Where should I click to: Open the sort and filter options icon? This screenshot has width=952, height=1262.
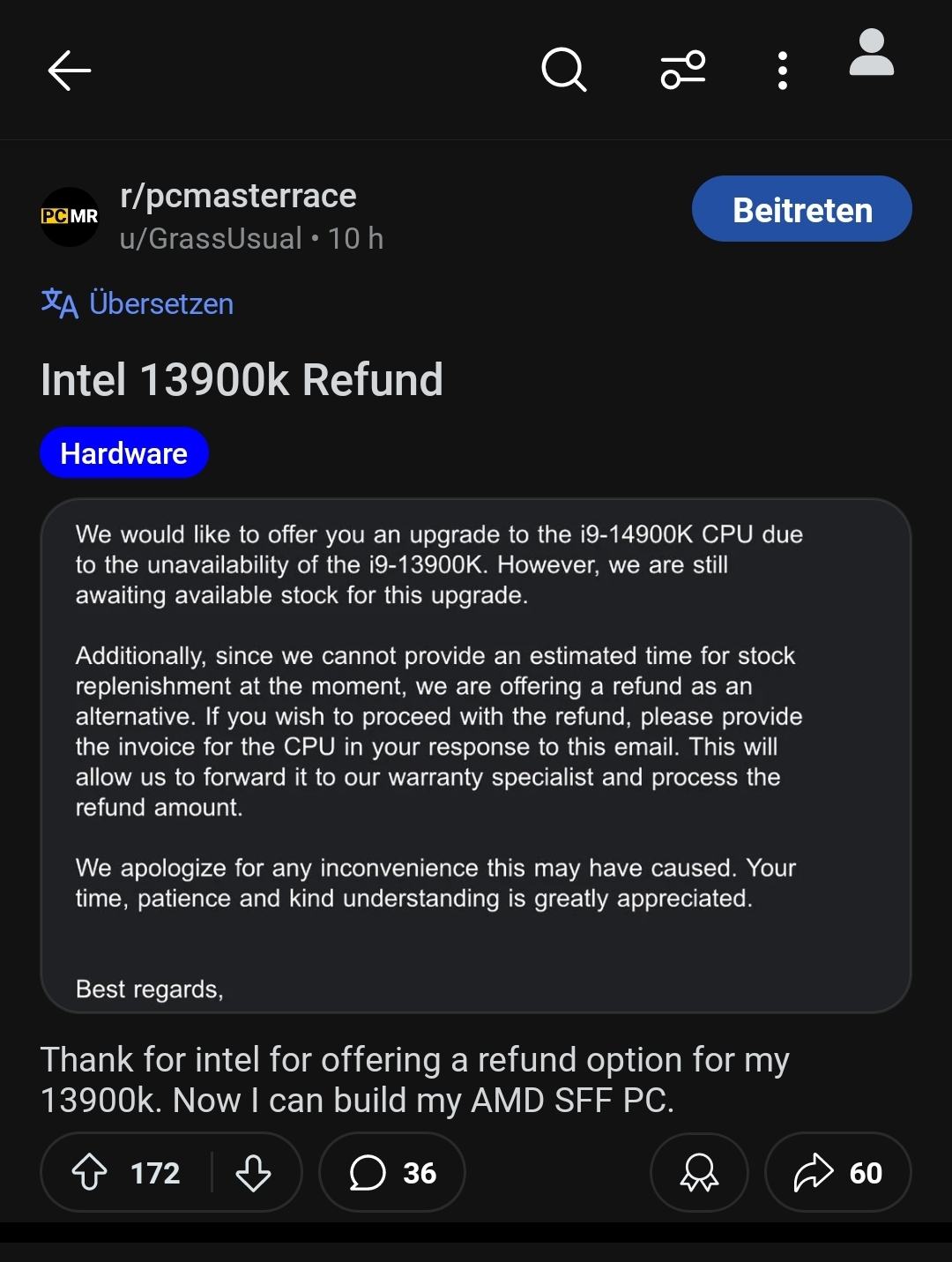coord(683,70)
